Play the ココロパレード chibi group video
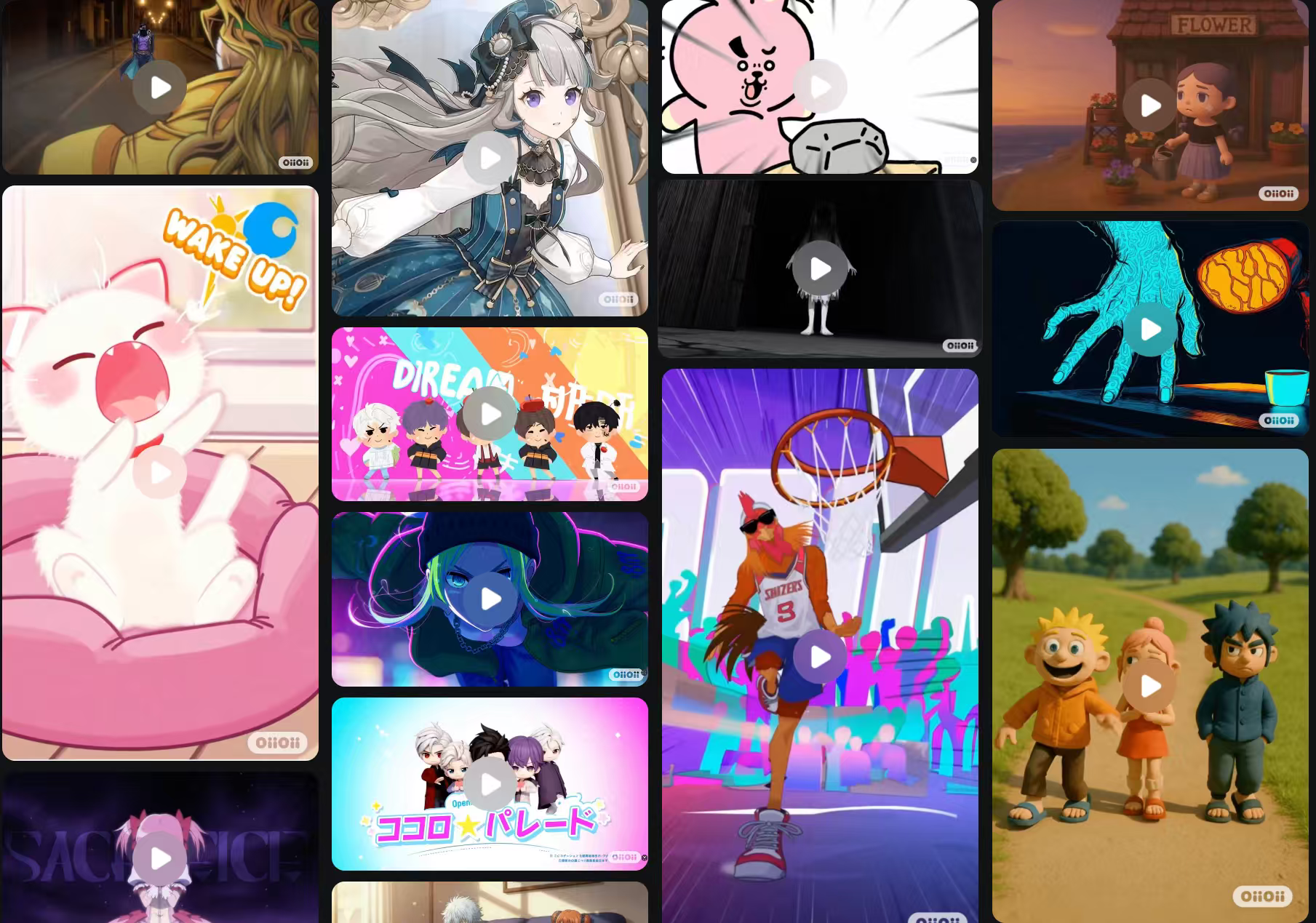The image size is (1316, 923). tap(490, 784)
